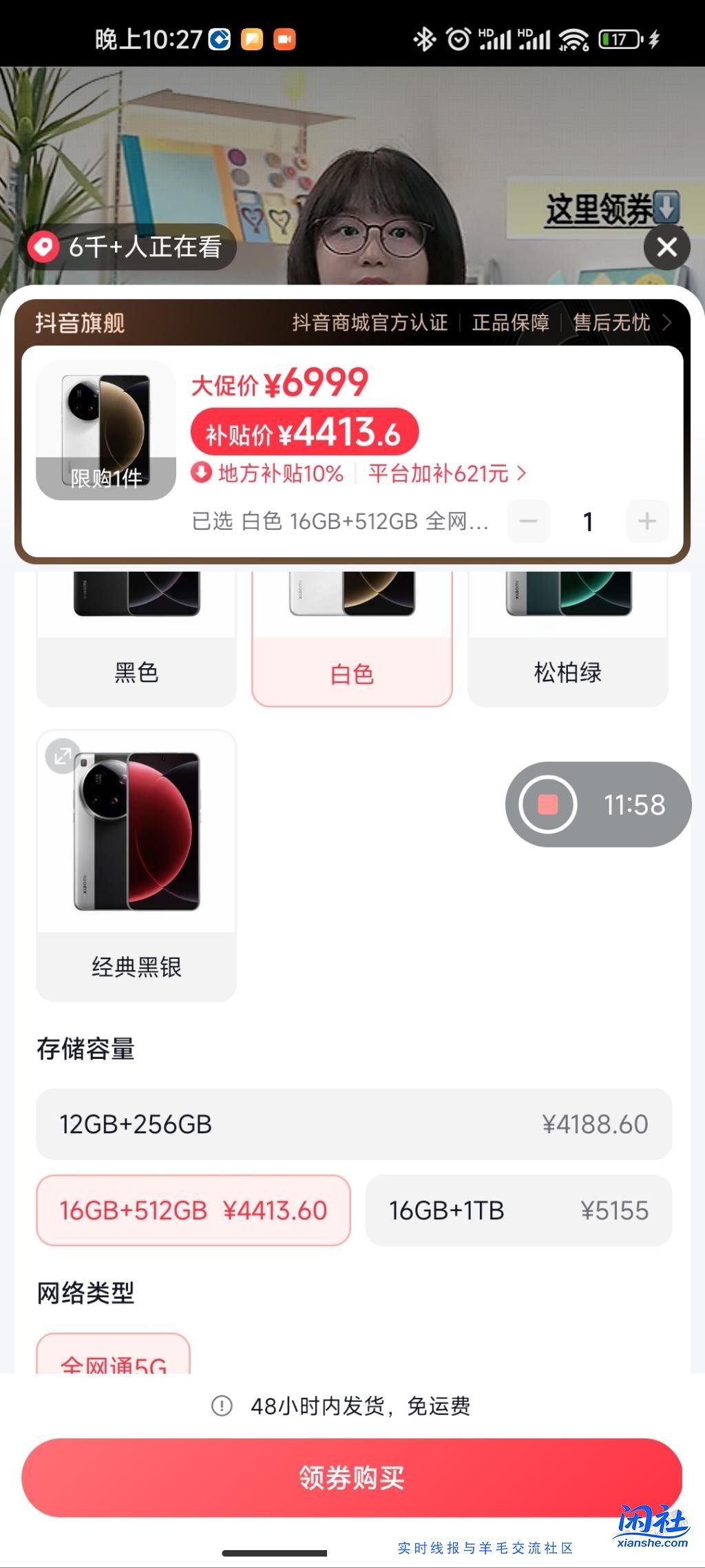Expand the truncated 已选 白色 16GB+512GB spec text
The width and height of the screenshot is (705, 1568).
344,522
